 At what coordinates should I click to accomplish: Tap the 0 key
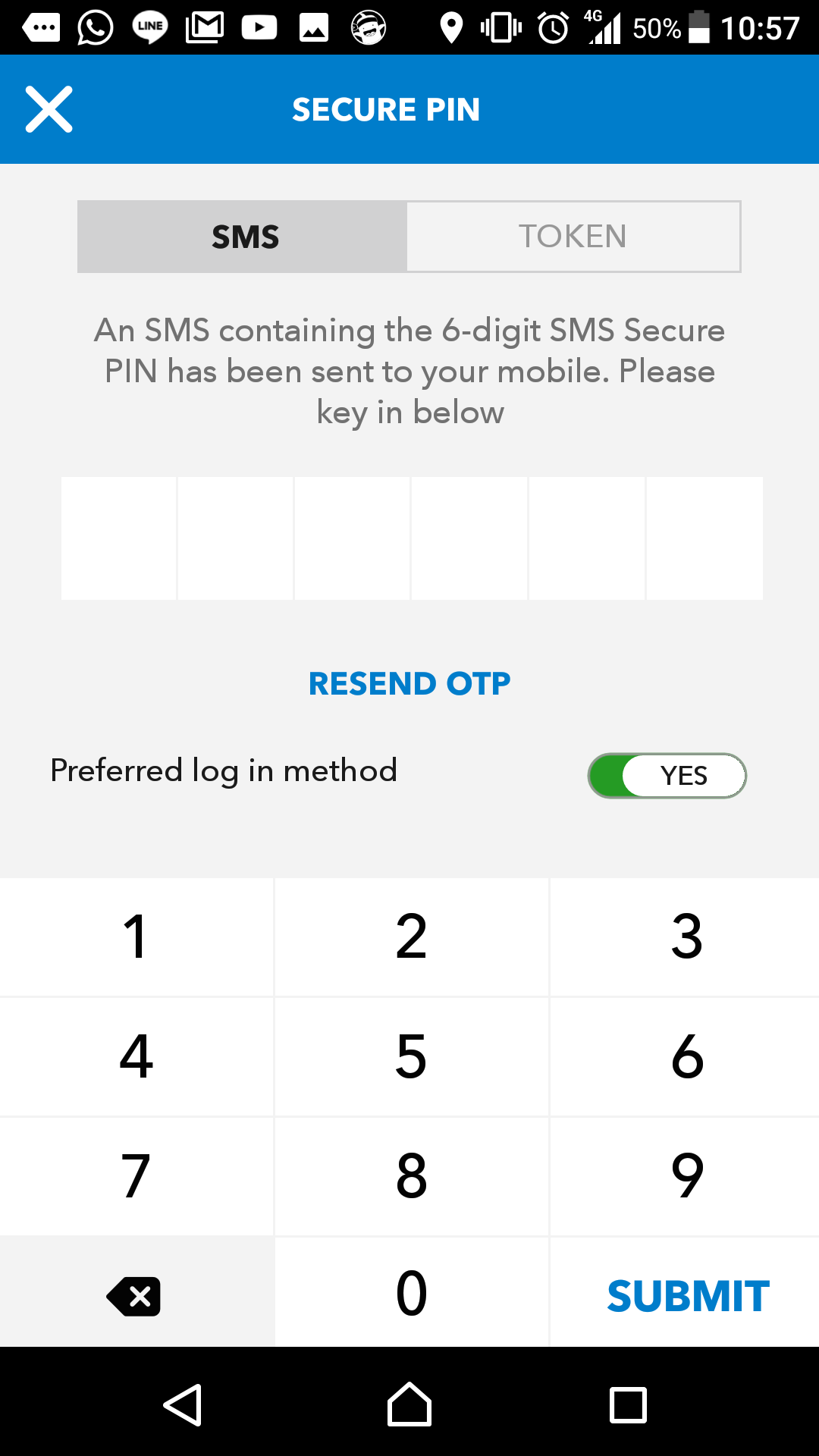tap(411, 1294)
